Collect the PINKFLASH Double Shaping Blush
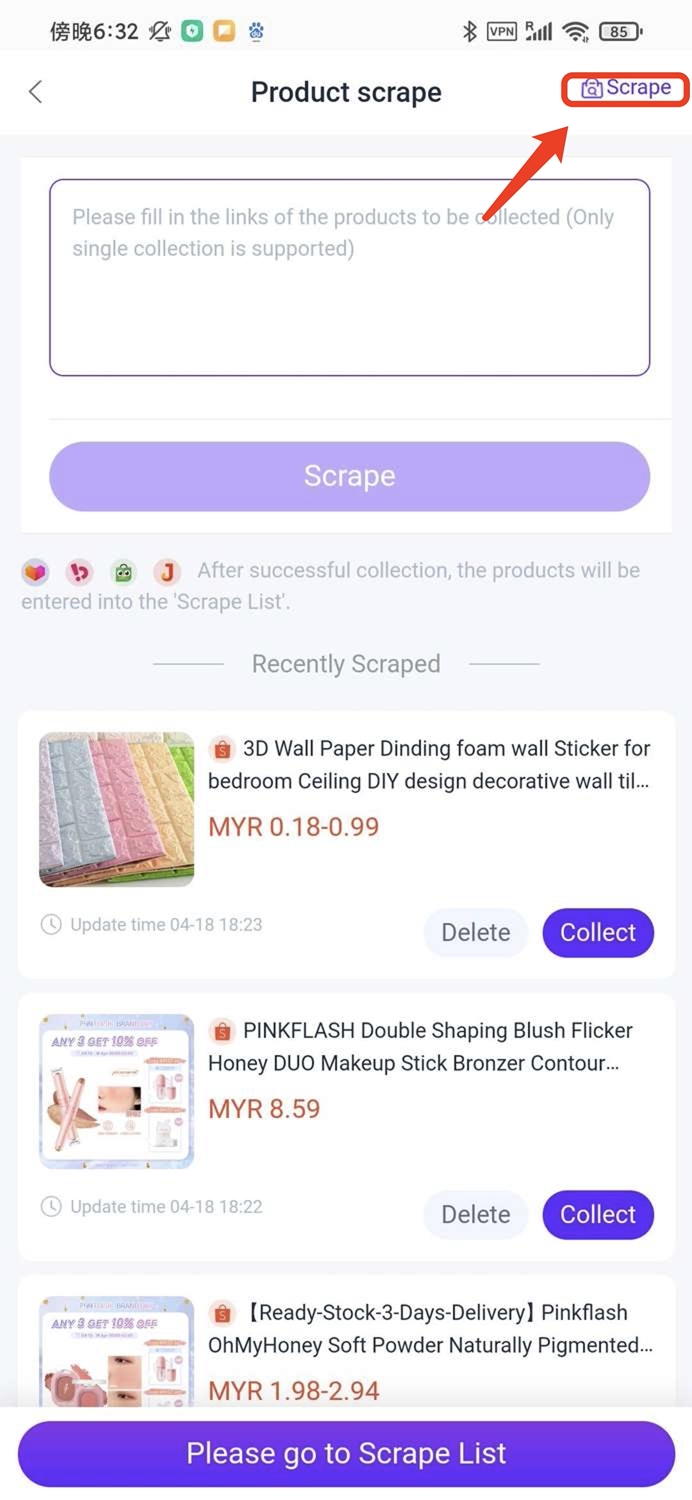This screenshot has height=1500, width=692. click(598, 1214)
